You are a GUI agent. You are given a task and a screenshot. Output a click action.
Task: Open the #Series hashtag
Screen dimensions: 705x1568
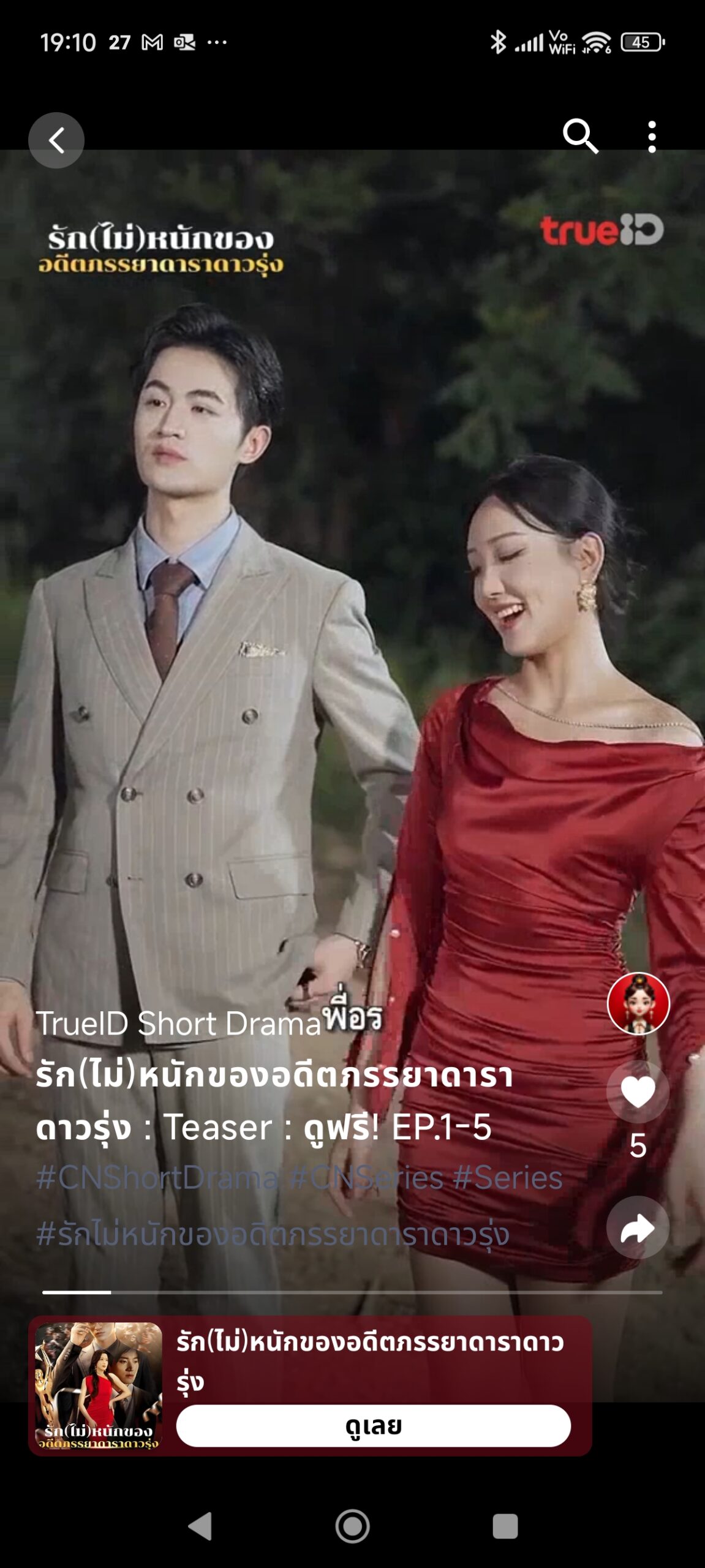[508, 1177]
